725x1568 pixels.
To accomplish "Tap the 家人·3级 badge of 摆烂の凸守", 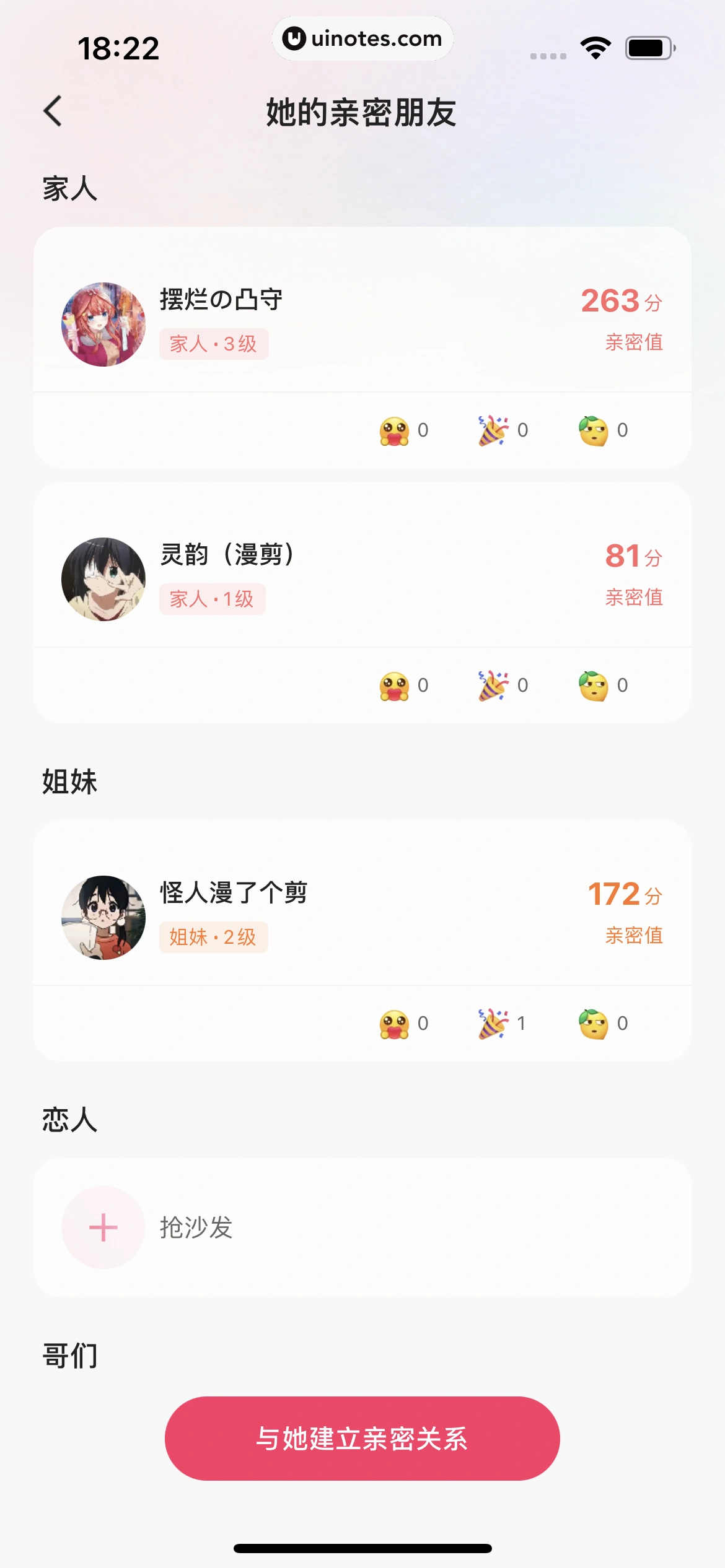I will click(x=213, y=344).
